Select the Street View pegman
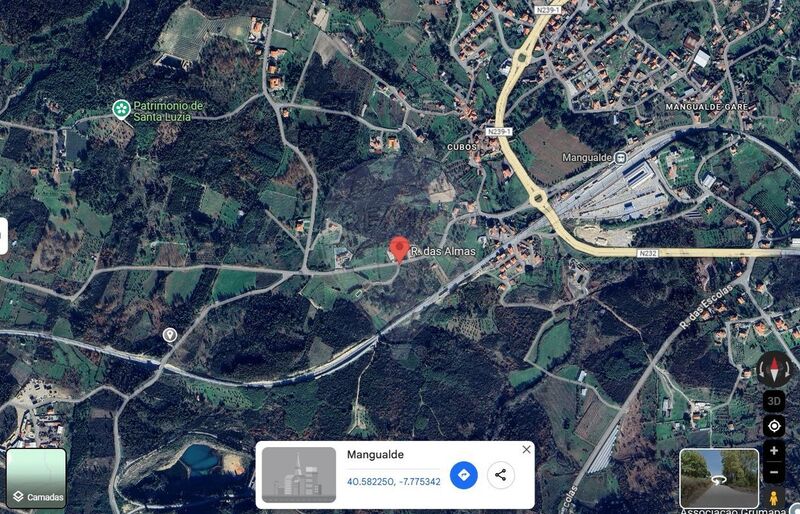 click(x=774, y=497)
